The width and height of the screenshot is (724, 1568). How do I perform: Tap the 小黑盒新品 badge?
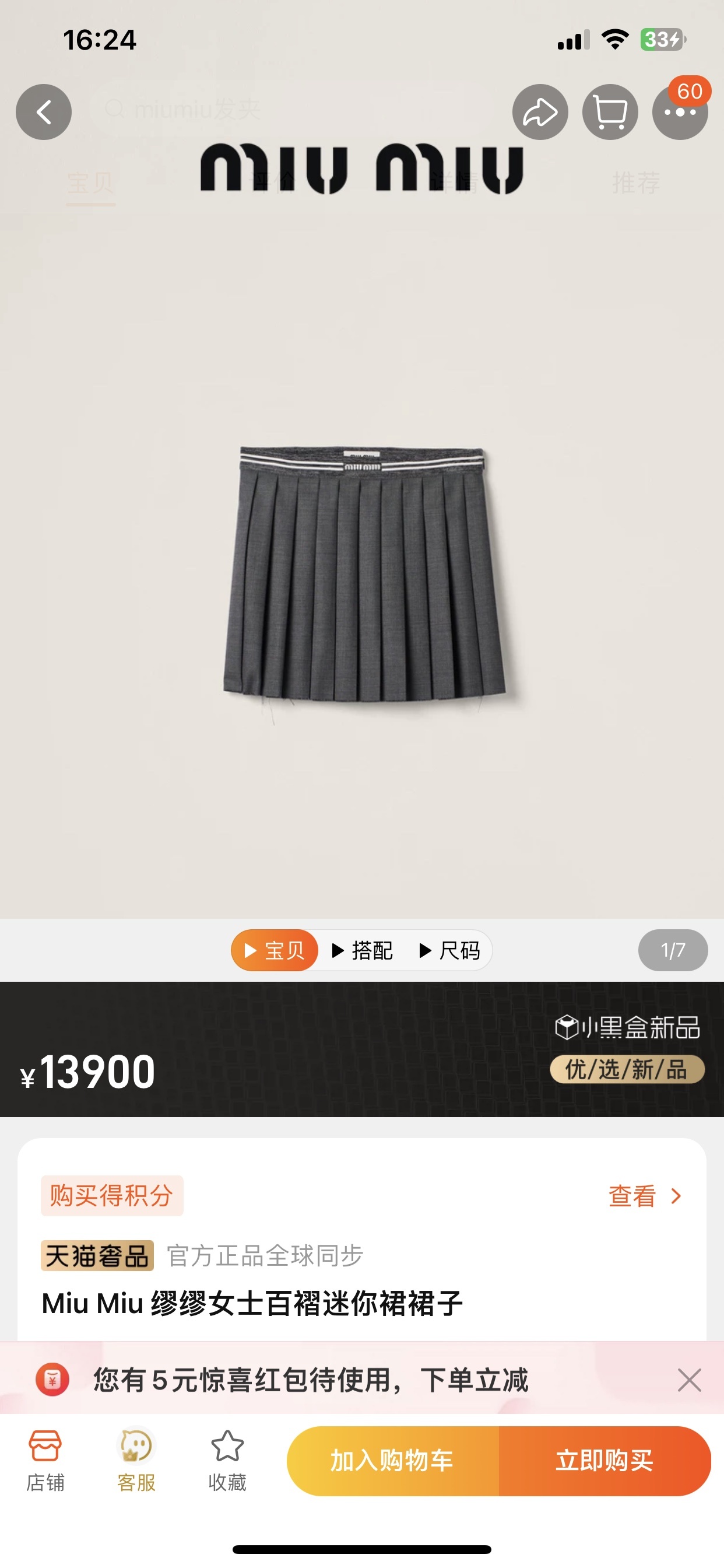click(x=627, y=1027)
